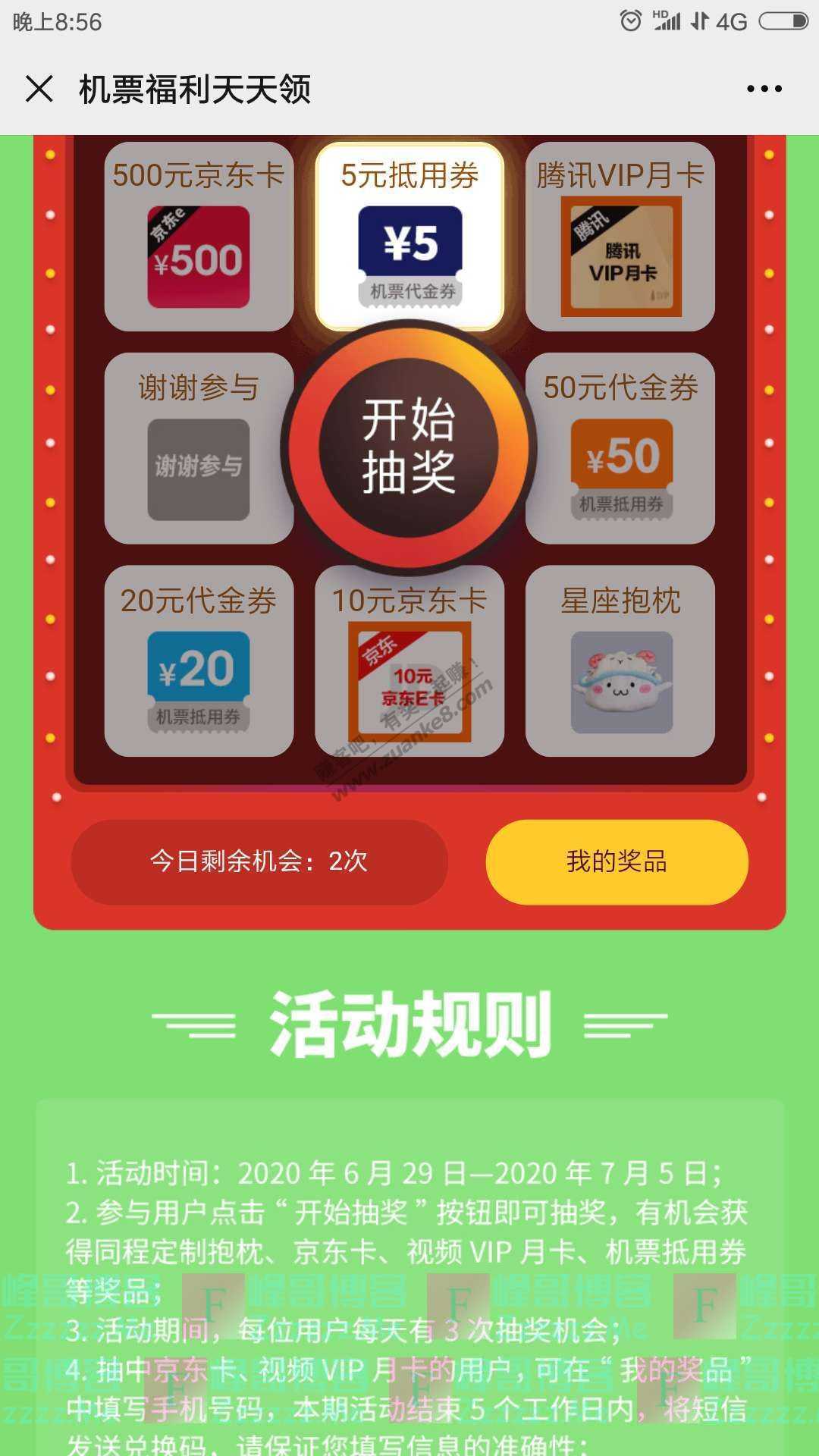Tap the 腾讯VIP月卡 prize icon

620,254
